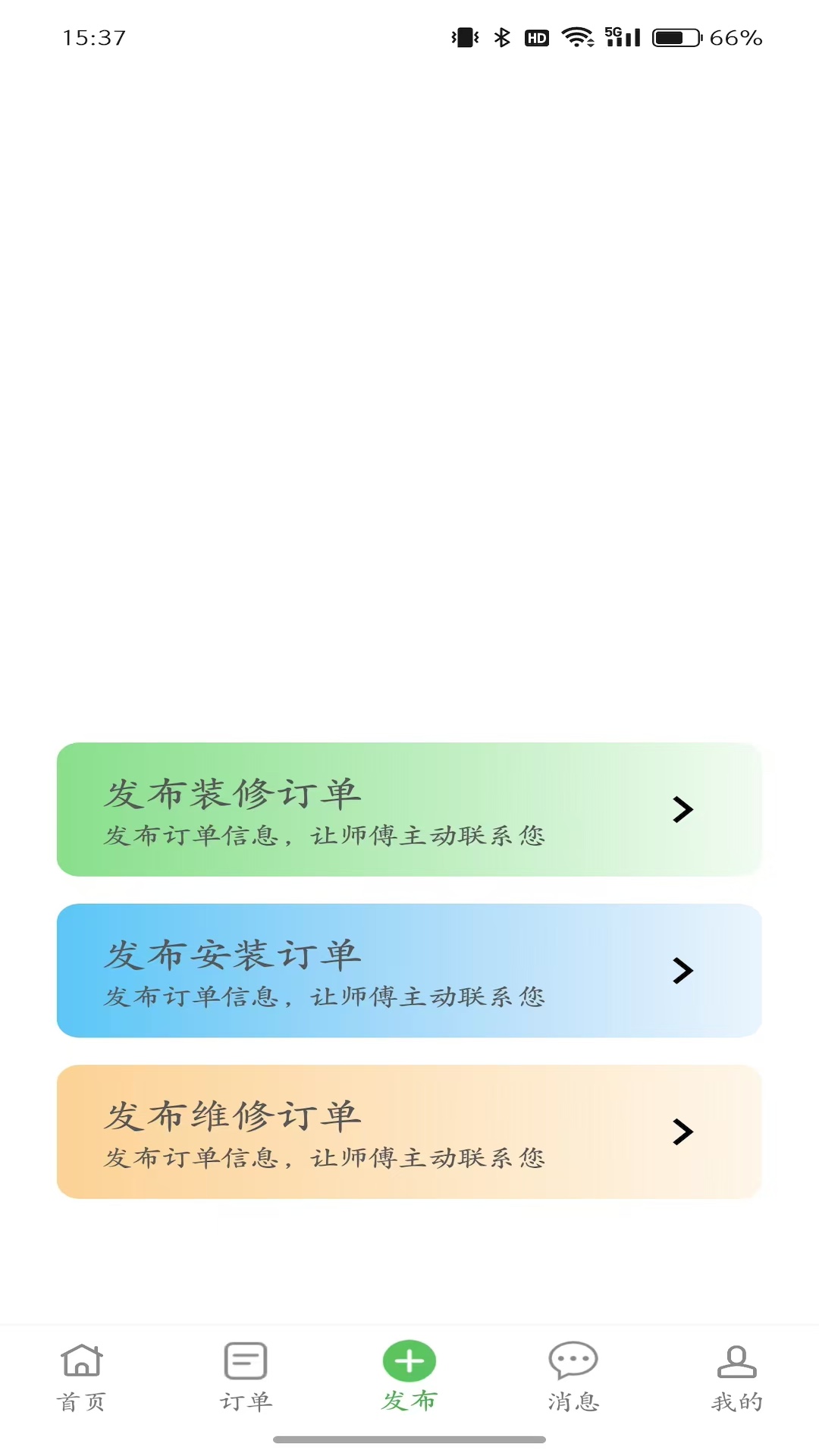Tap the green plus 发布 publish icon
Viewport: 819px width, 1456px height.
point(408,1360)
